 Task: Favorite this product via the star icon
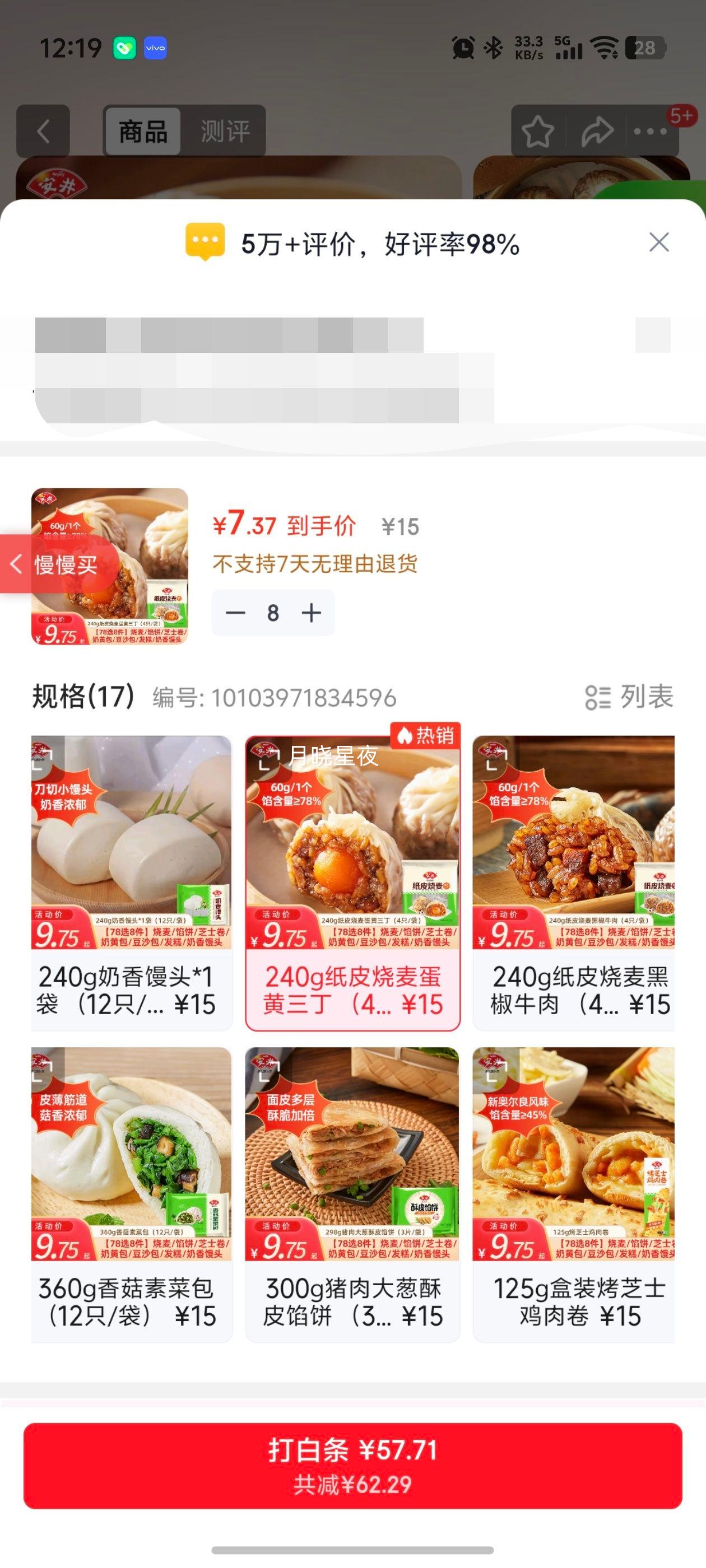(x=538, y=131)
